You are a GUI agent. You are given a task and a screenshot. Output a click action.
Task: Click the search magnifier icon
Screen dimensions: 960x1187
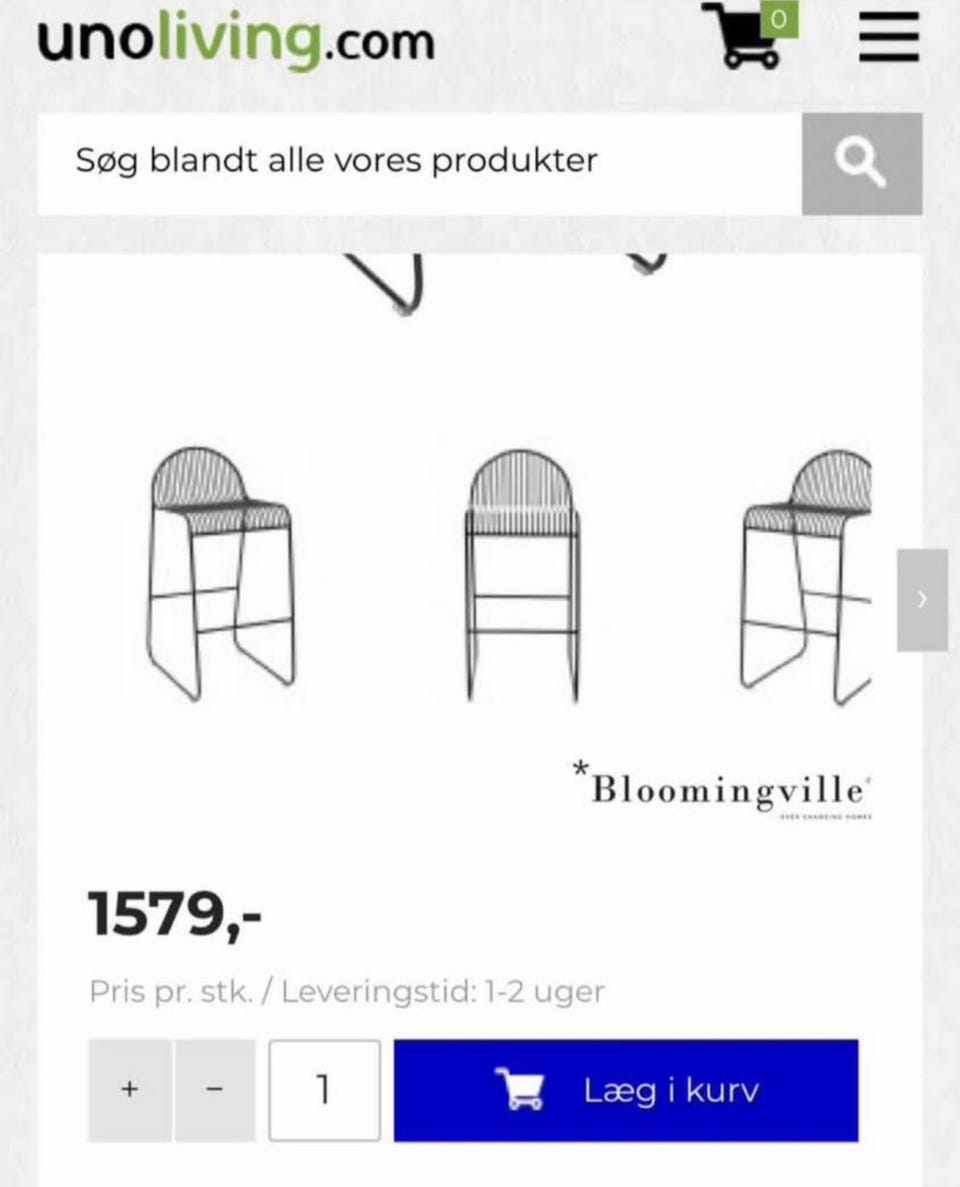[x=863, y=163]
